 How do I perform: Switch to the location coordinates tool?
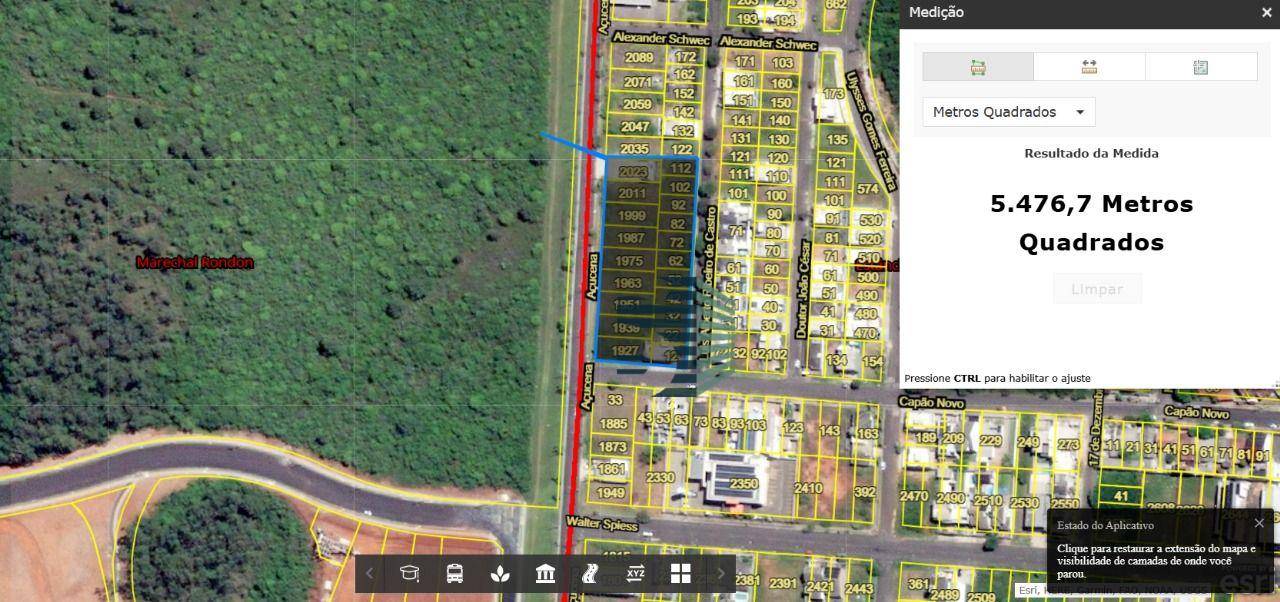coord(1201,67)
